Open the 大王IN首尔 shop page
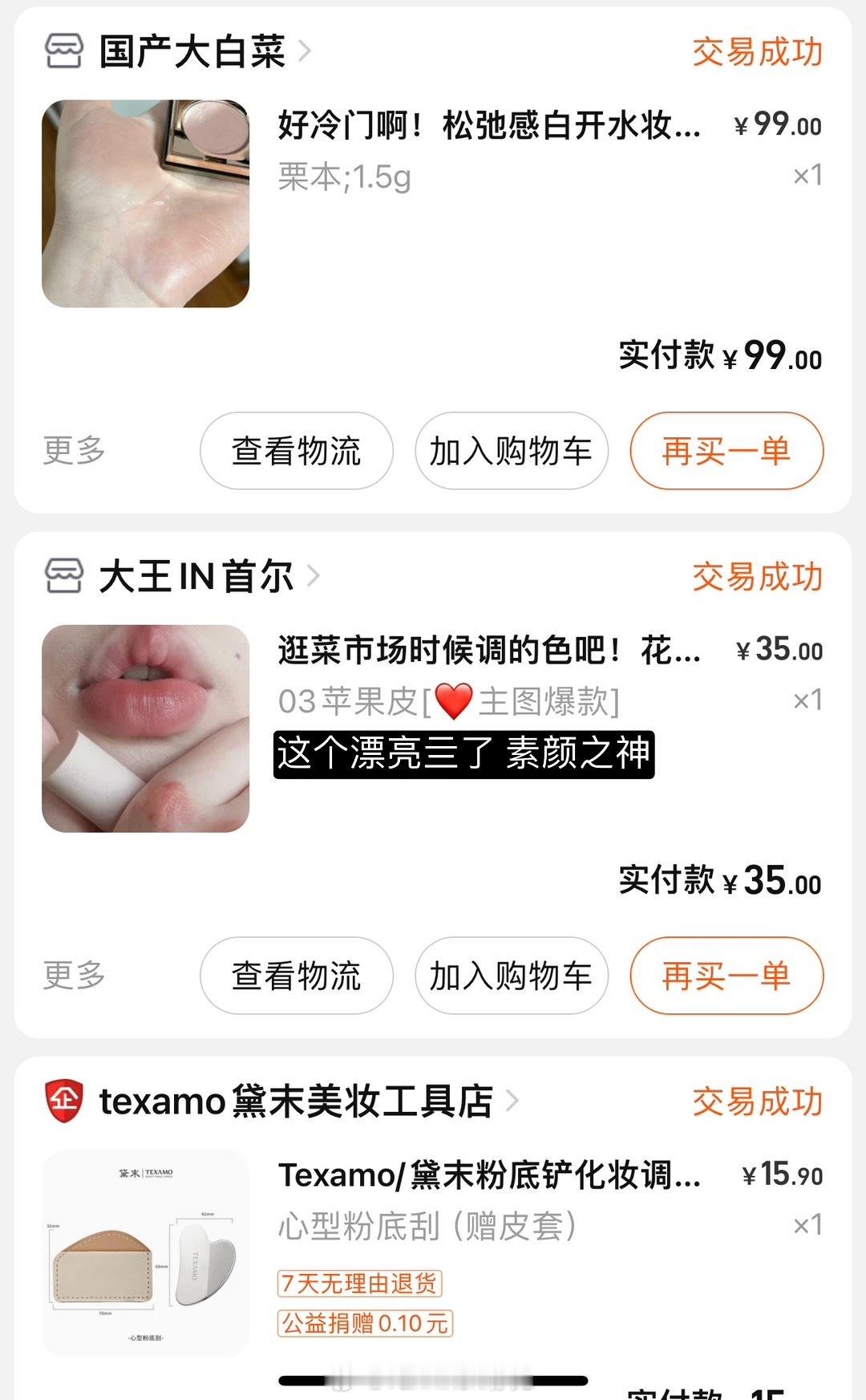Screen dimensions: 866x1400 [196, 576]
